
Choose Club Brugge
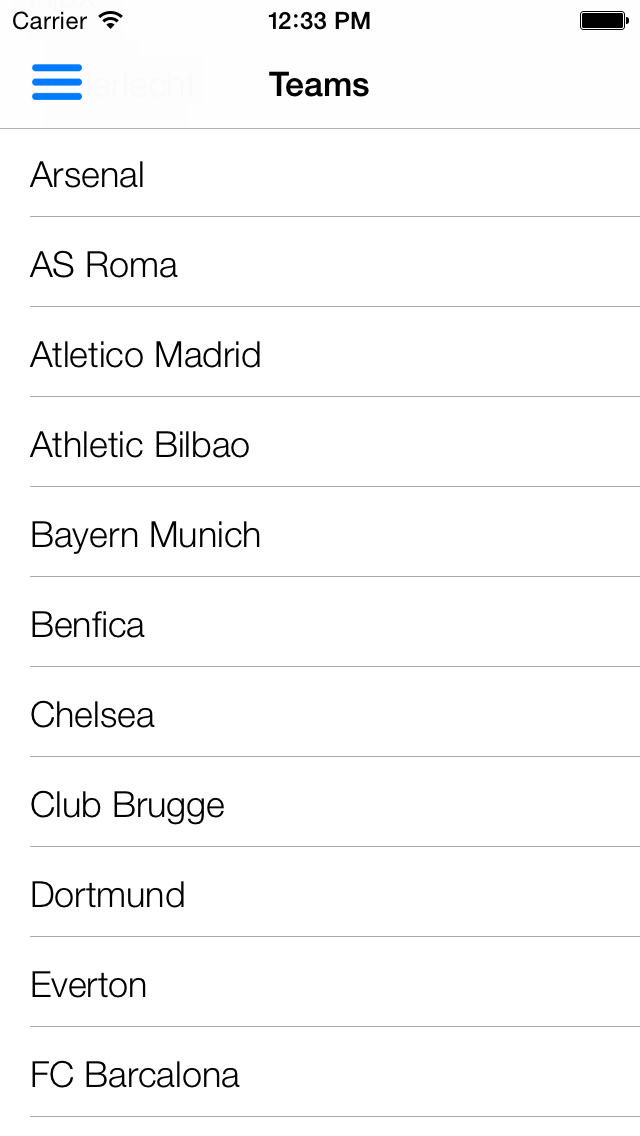tap(320, 802)
